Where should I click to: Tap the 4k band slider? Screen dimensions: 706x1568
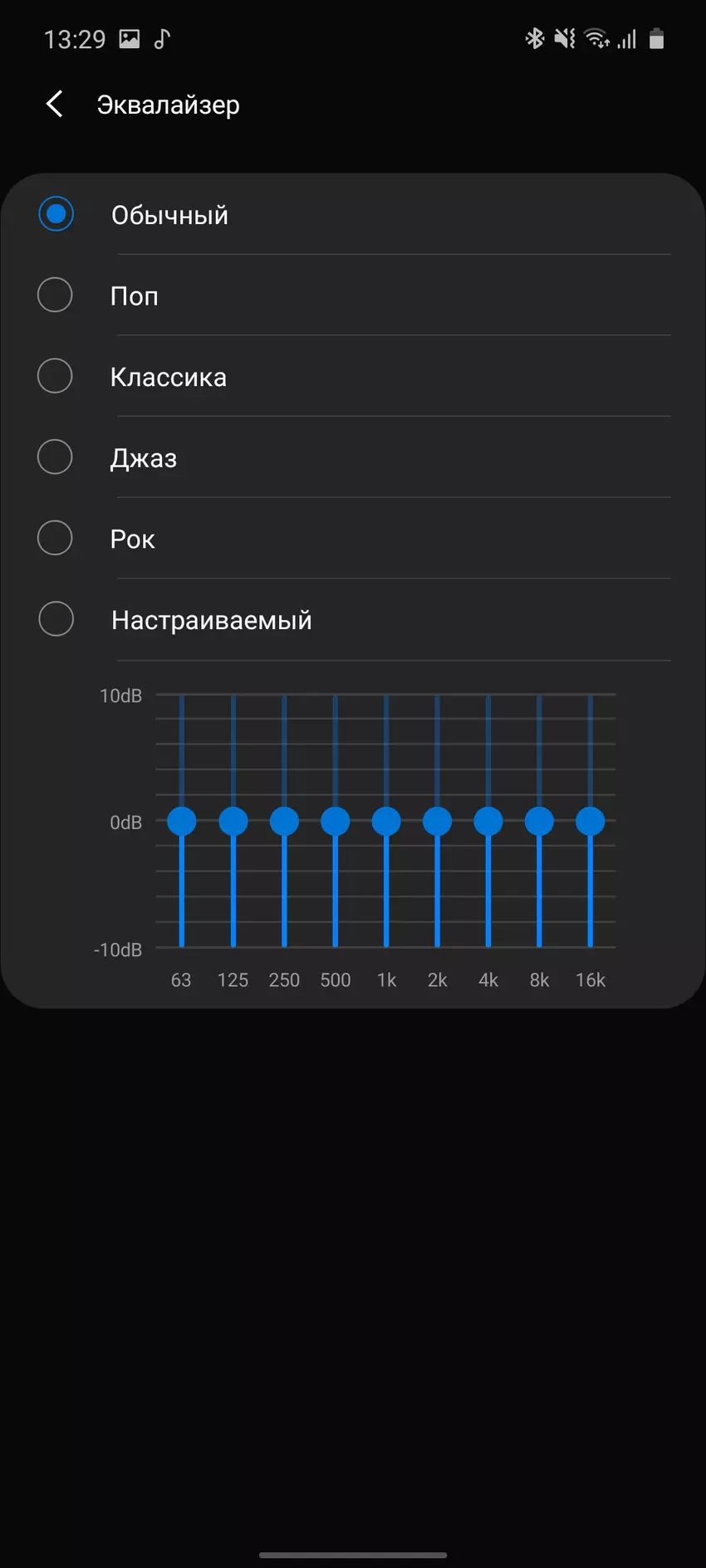488,822
